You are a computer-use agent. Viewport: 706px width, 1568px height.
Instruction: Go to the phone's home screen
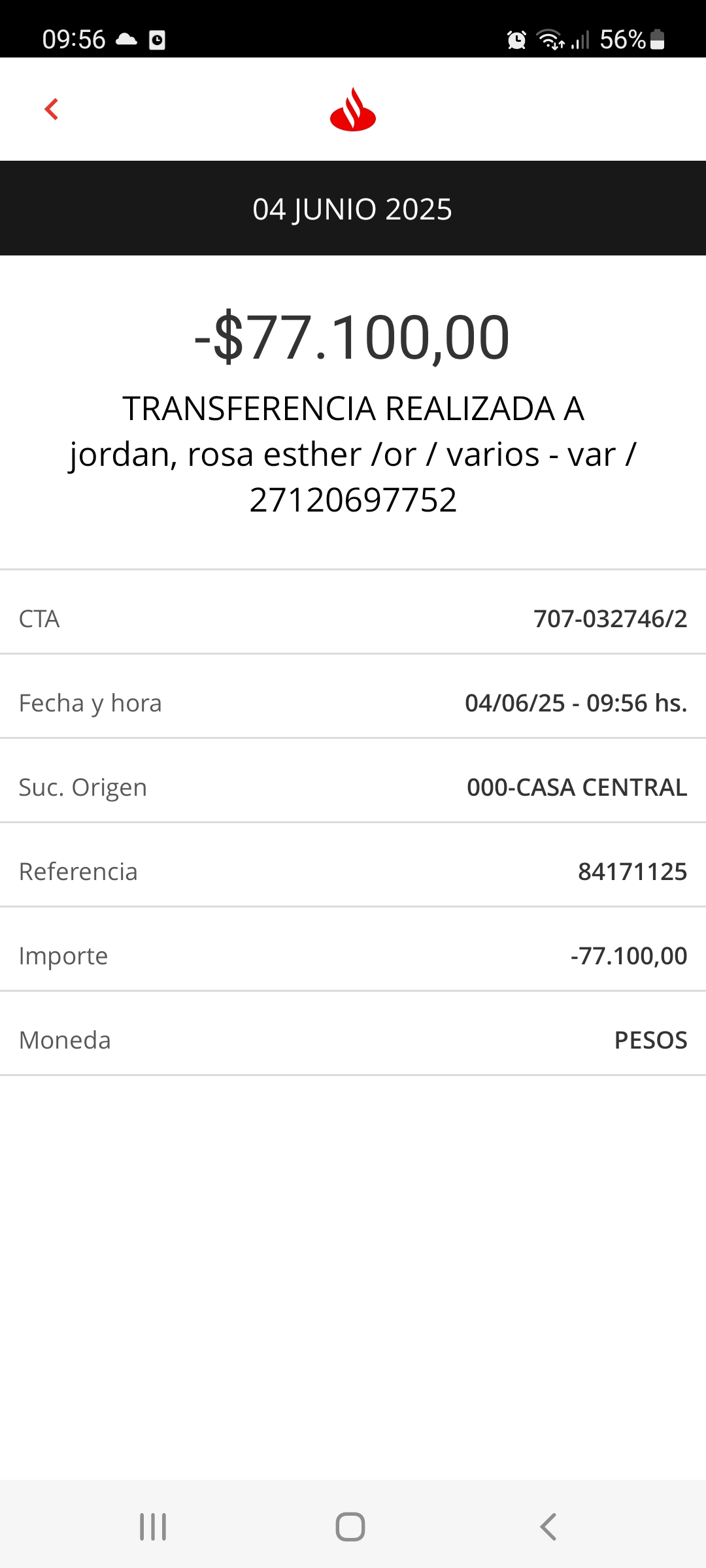(350, 1527)
